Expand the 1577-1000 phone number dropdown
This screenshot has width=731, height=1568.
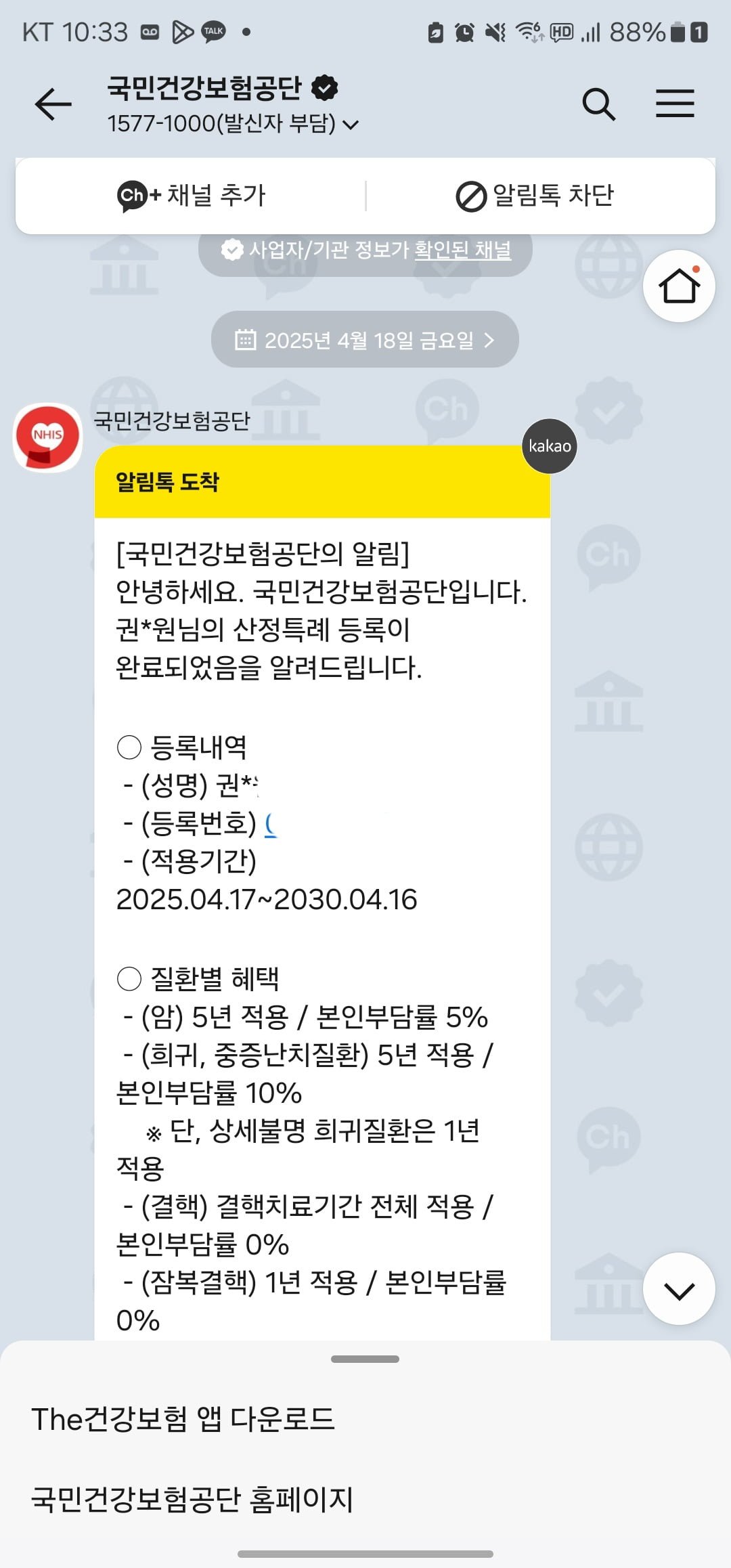coord(351,125)
